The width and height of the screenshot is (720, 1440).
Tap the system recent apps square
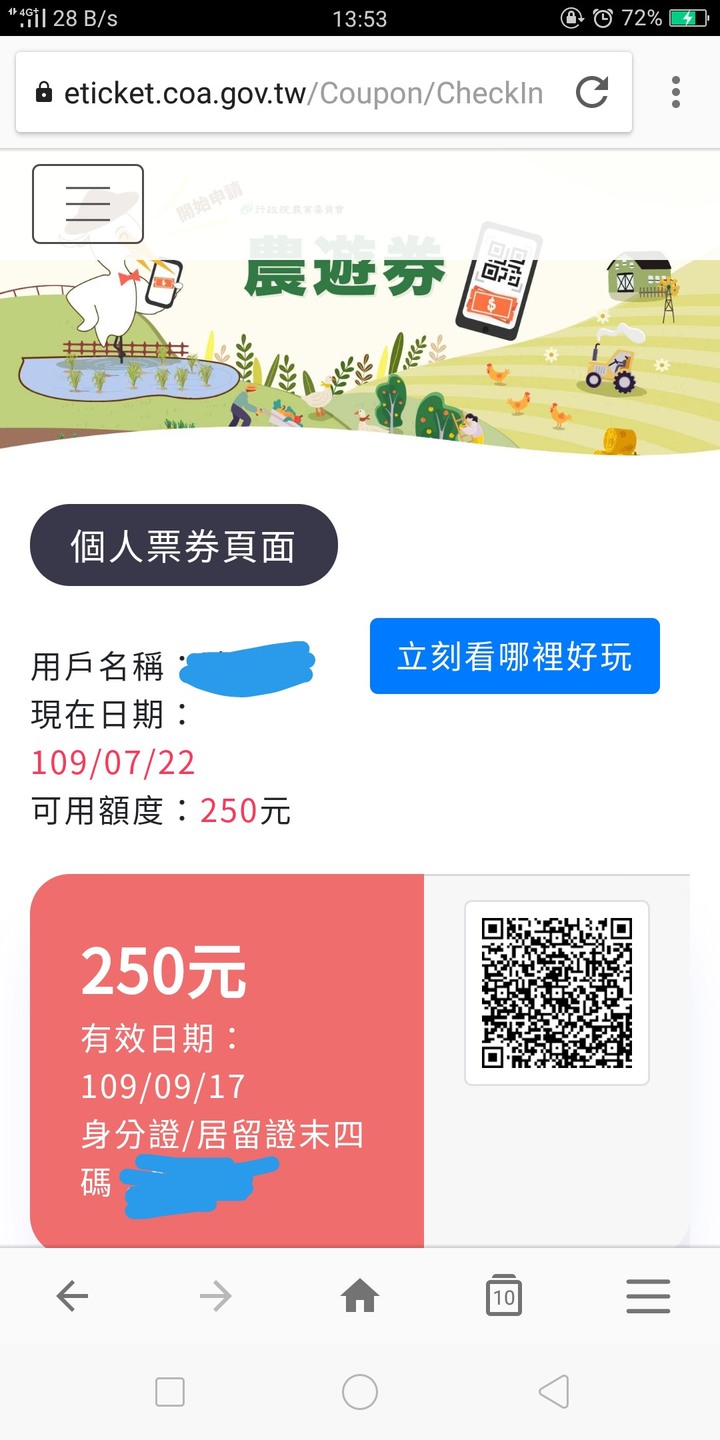170,1392
